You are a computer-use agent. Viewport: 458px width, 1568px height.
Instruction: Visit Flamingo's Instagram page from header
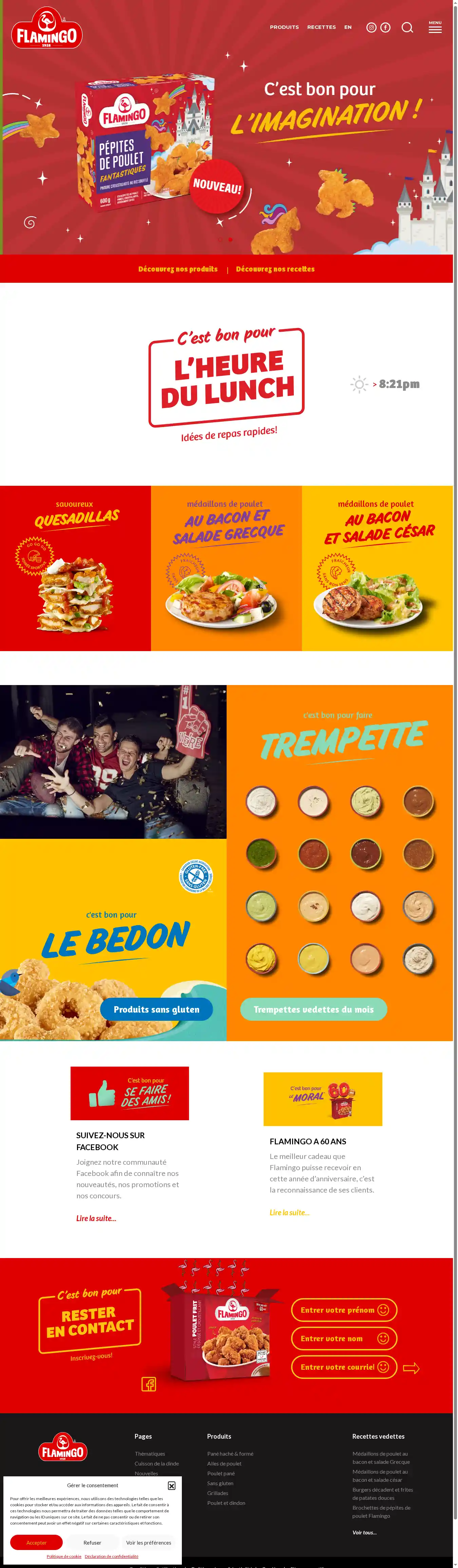coord(371,27)
